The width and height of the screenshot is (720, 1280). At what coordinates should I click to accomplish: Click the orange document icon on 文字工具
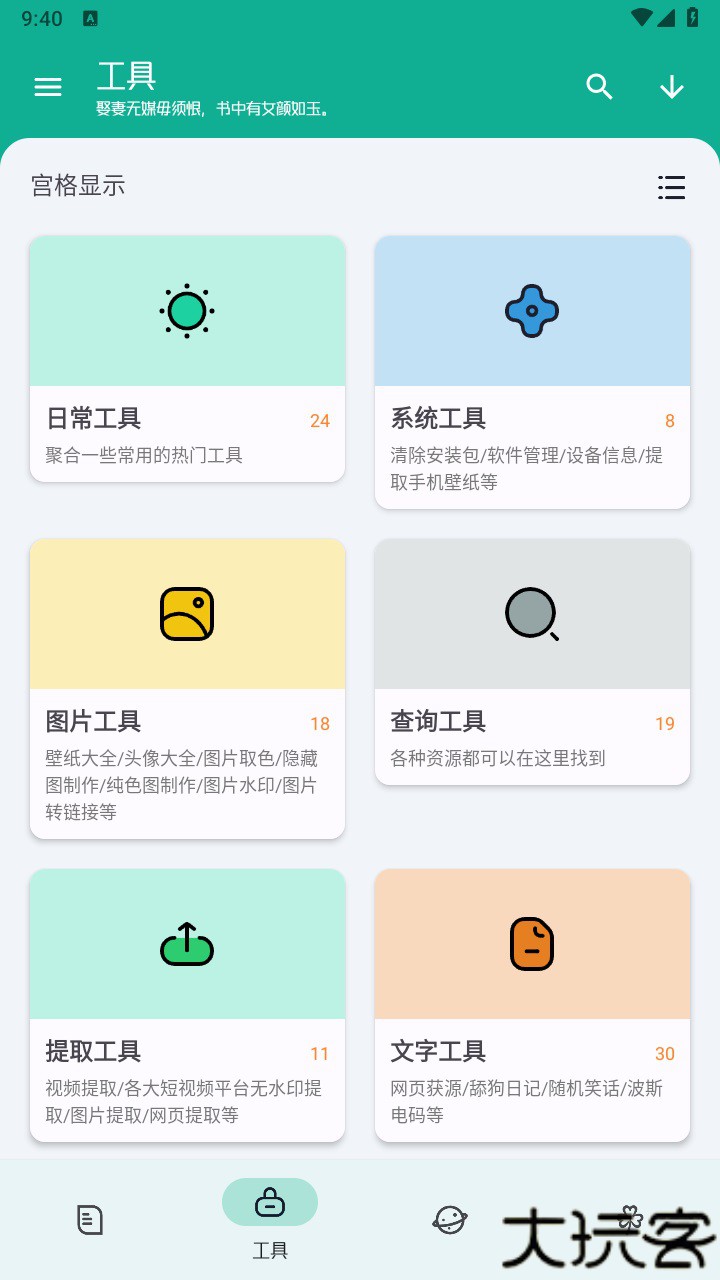531,943
